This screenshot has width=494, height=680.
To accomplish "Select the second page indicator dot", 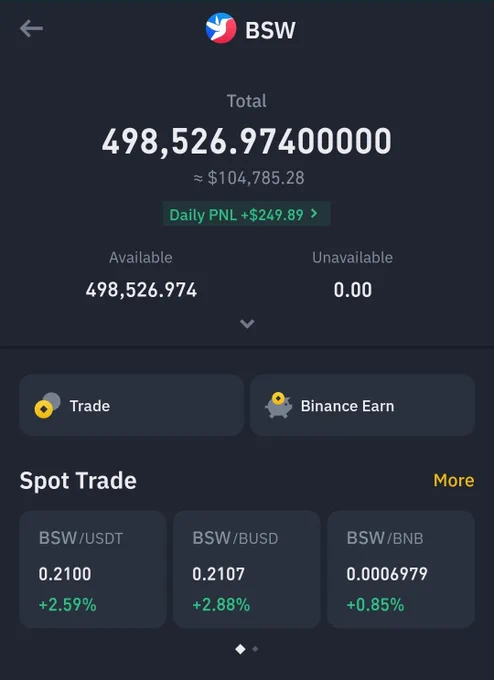I will click(x=255, y=649).
